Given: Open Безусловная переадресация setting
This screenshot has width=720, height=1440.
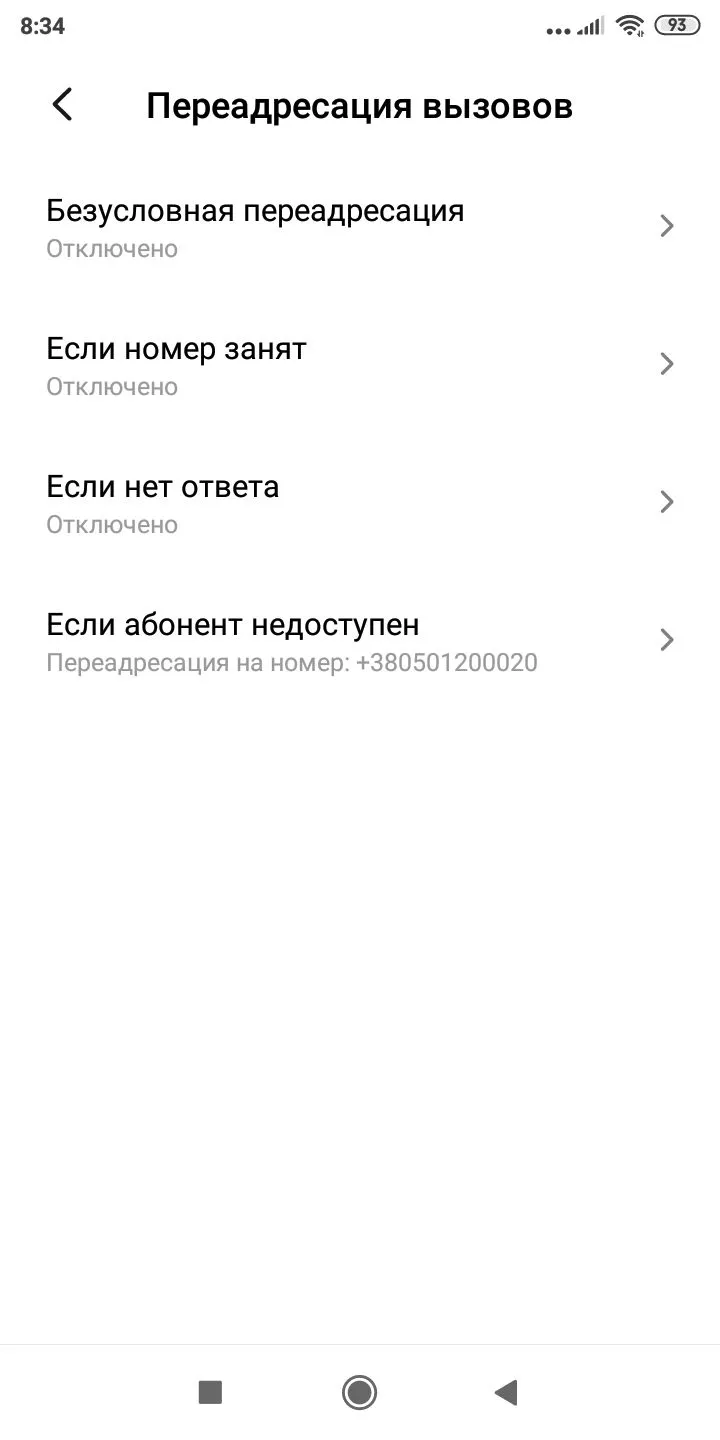Looking at the screenshot, I should pyautogui.click(x=360, y=227).
